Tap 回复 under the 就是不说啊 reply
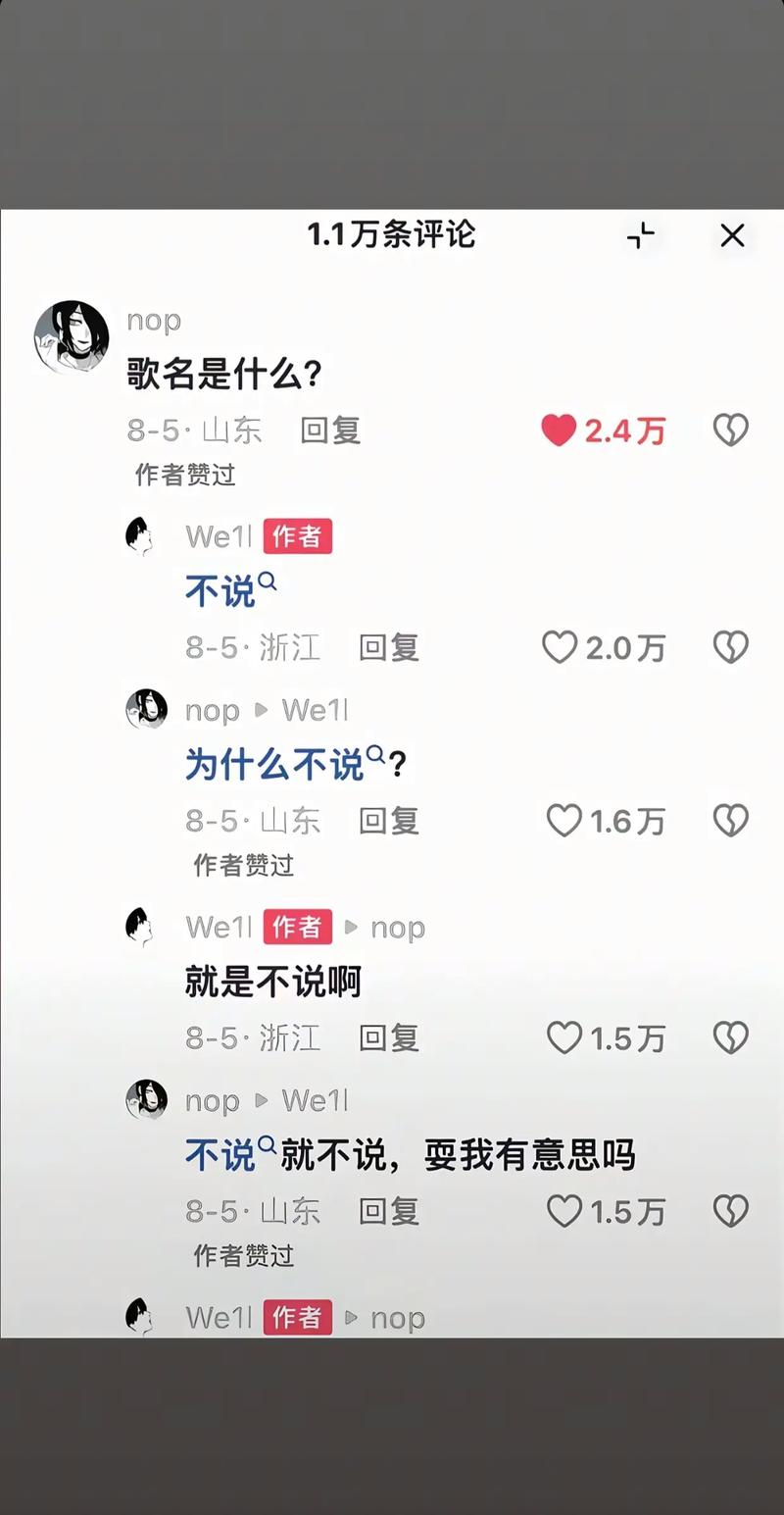The height and width of the screenshot is (1515, 784). click(x=388, y=1038)
